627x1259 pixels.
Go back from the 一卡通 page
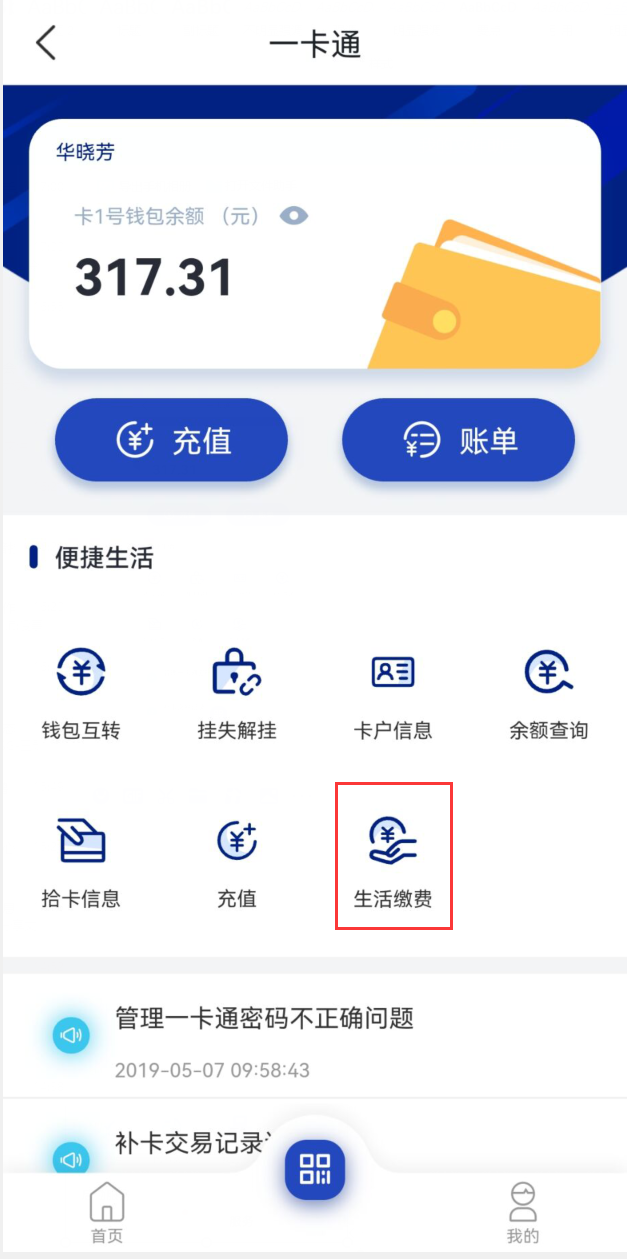click(x=46, y=44)
